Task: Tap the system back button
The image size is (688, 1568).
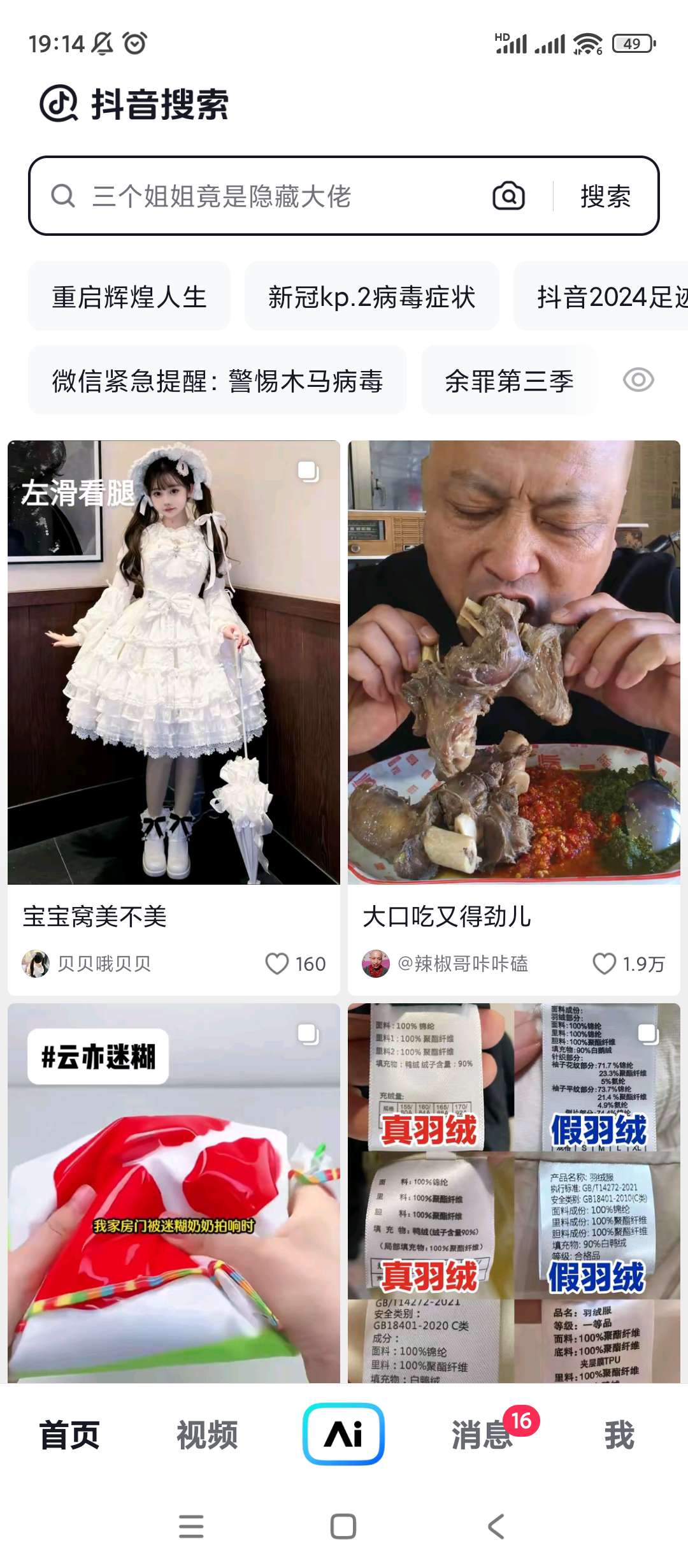Action: point(496,1527)
